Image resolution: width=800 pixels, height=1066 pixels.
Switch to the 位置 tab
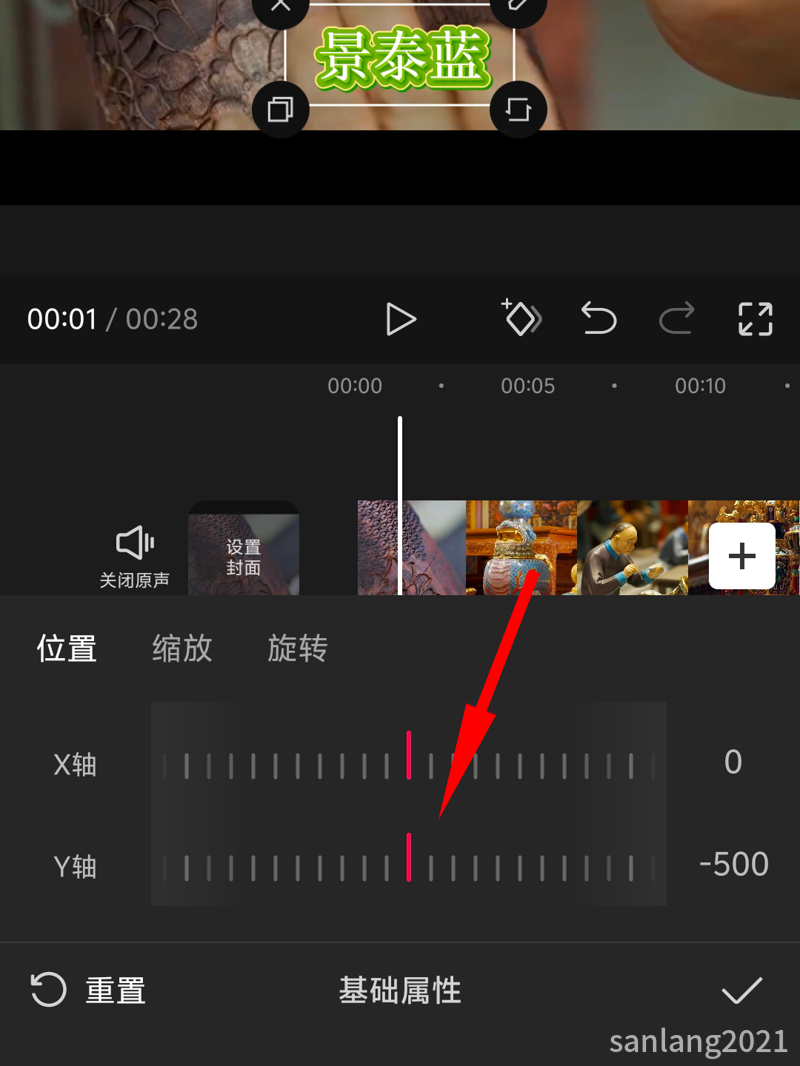click(66, 649)
